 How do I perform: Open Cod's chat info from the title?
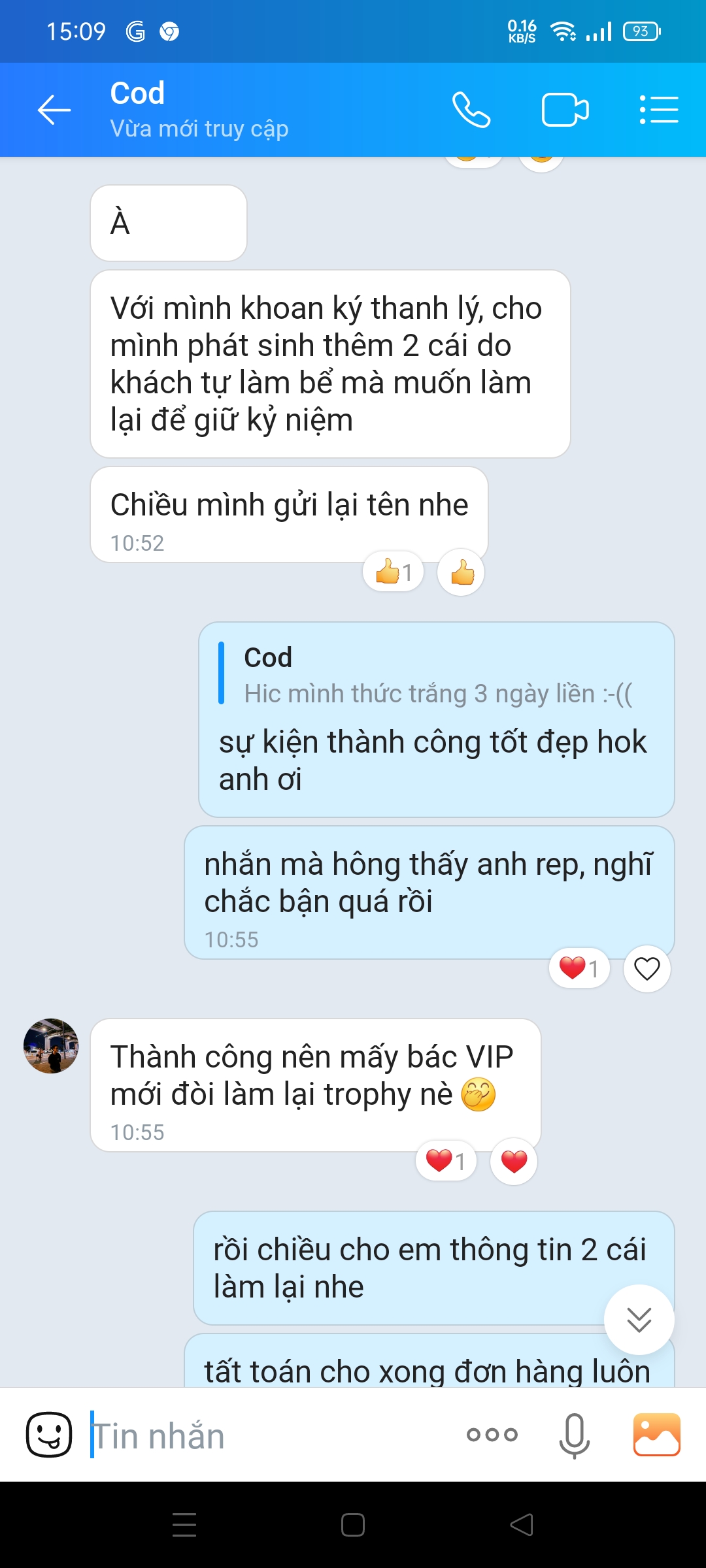click(199, 110)
